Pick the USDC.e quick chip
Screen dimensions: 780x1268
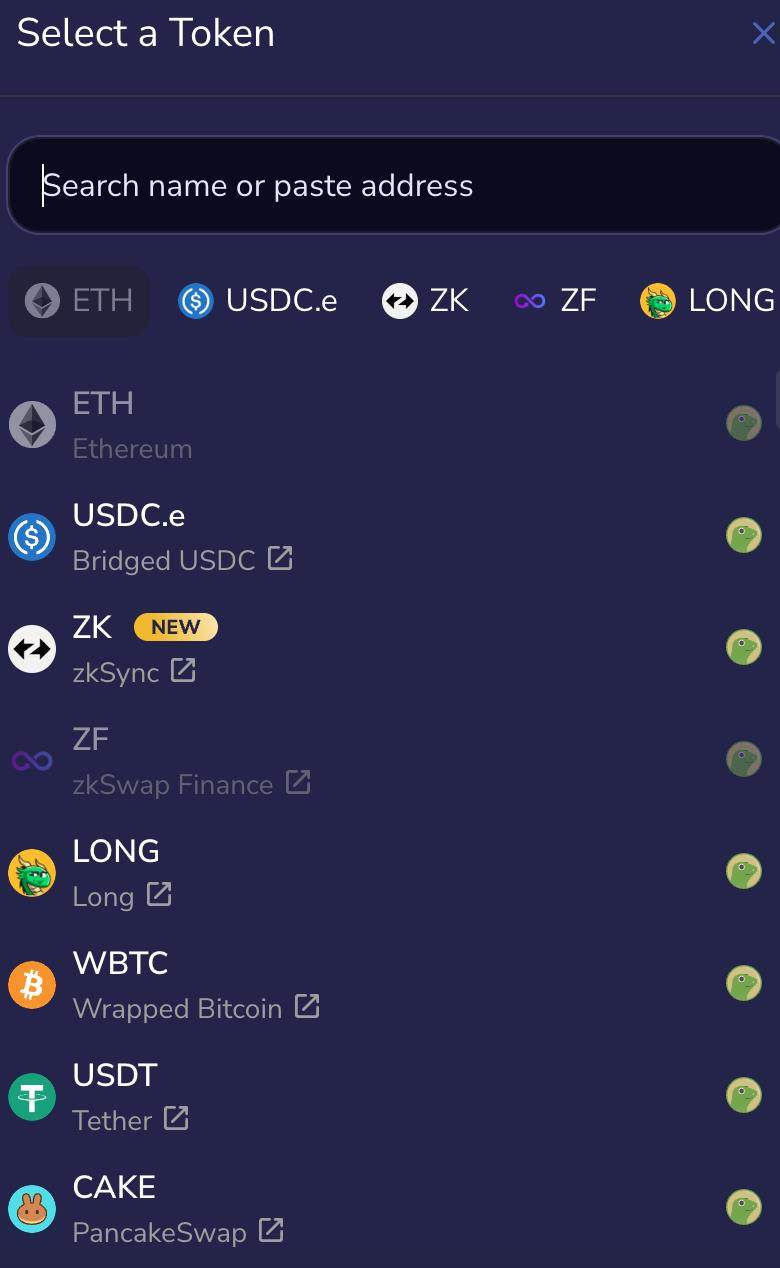258,300
